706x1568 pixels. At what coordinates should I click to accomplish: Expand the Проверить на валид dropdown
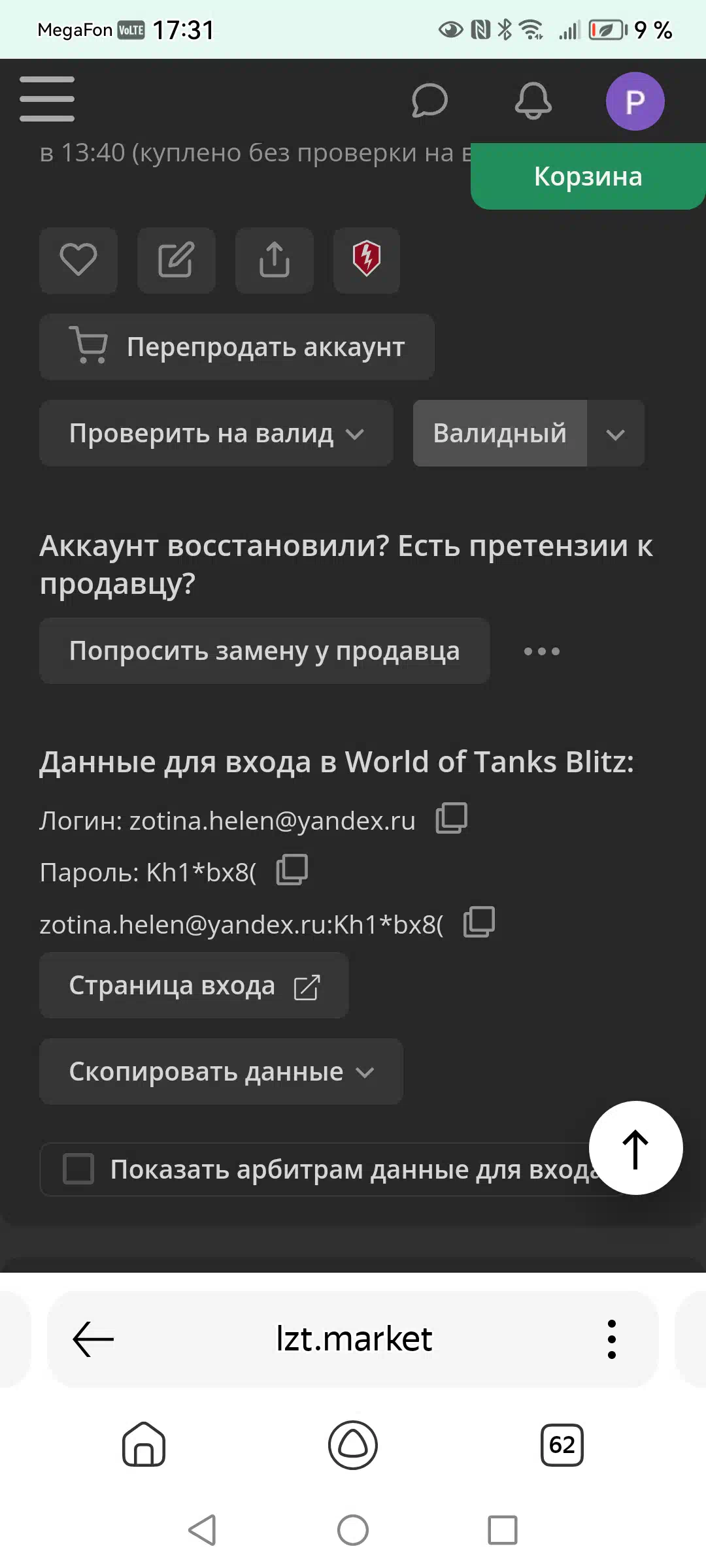[216, 433]
